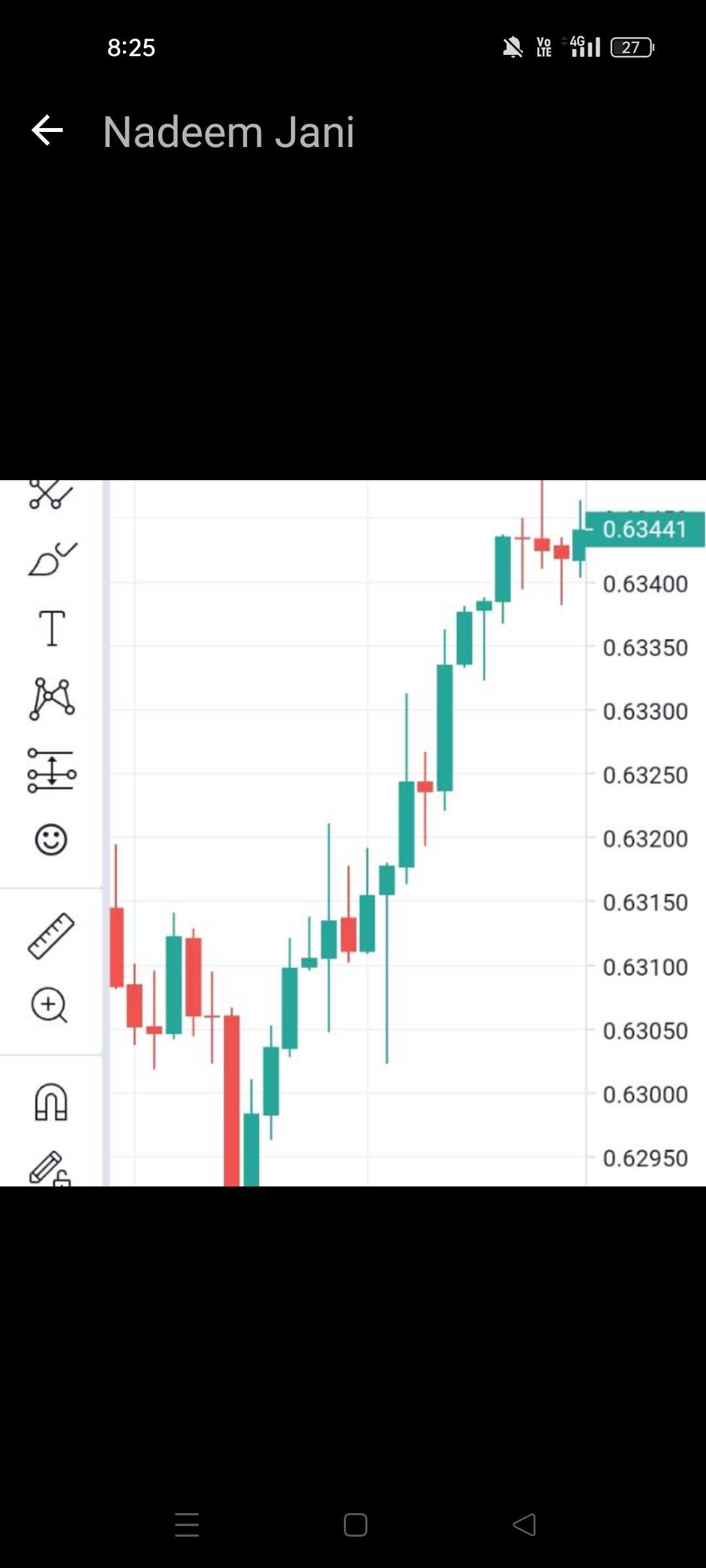Go to the system home screen
This screenshot has width=706, height=1568.
tap(355, 1525)
